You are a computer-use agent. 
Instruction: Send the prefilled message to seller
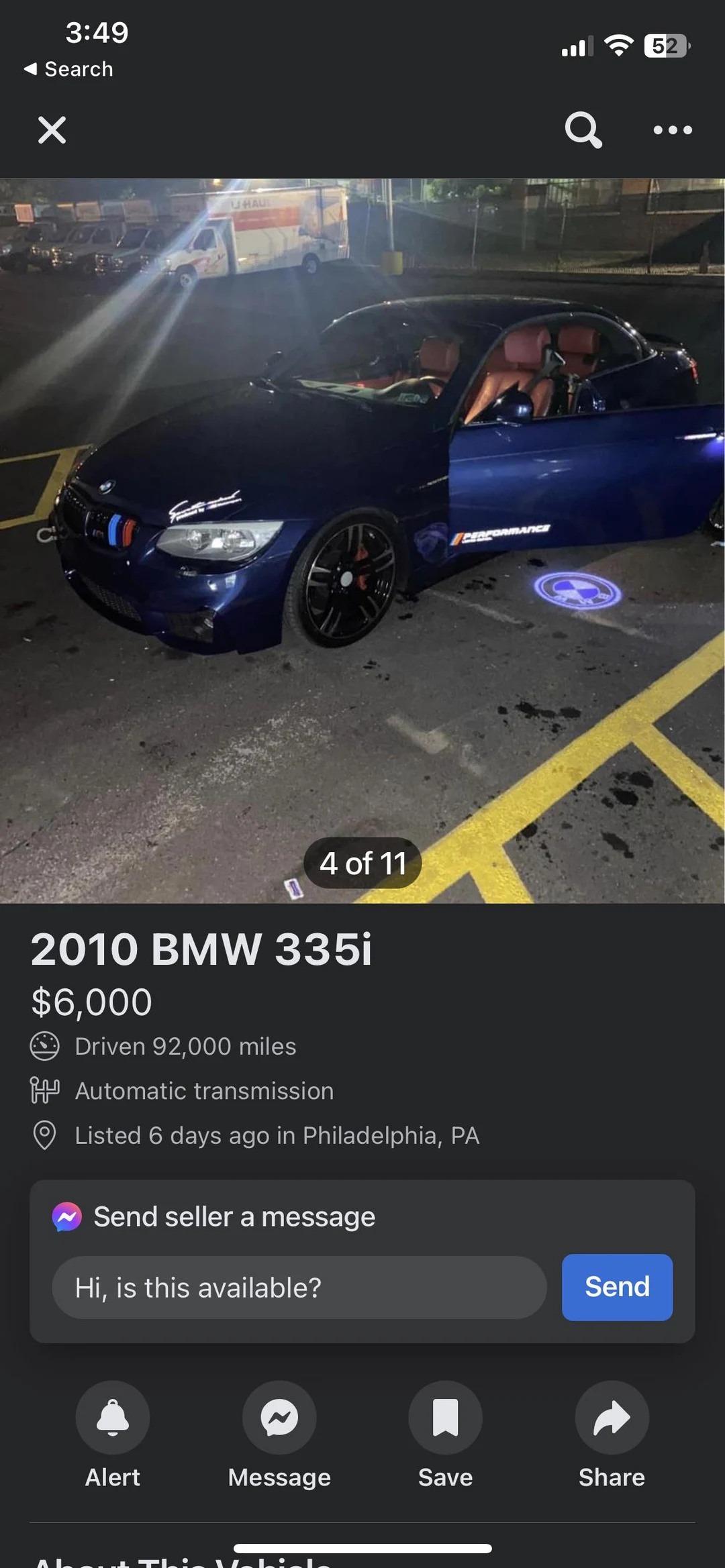tap(616, 1287)
